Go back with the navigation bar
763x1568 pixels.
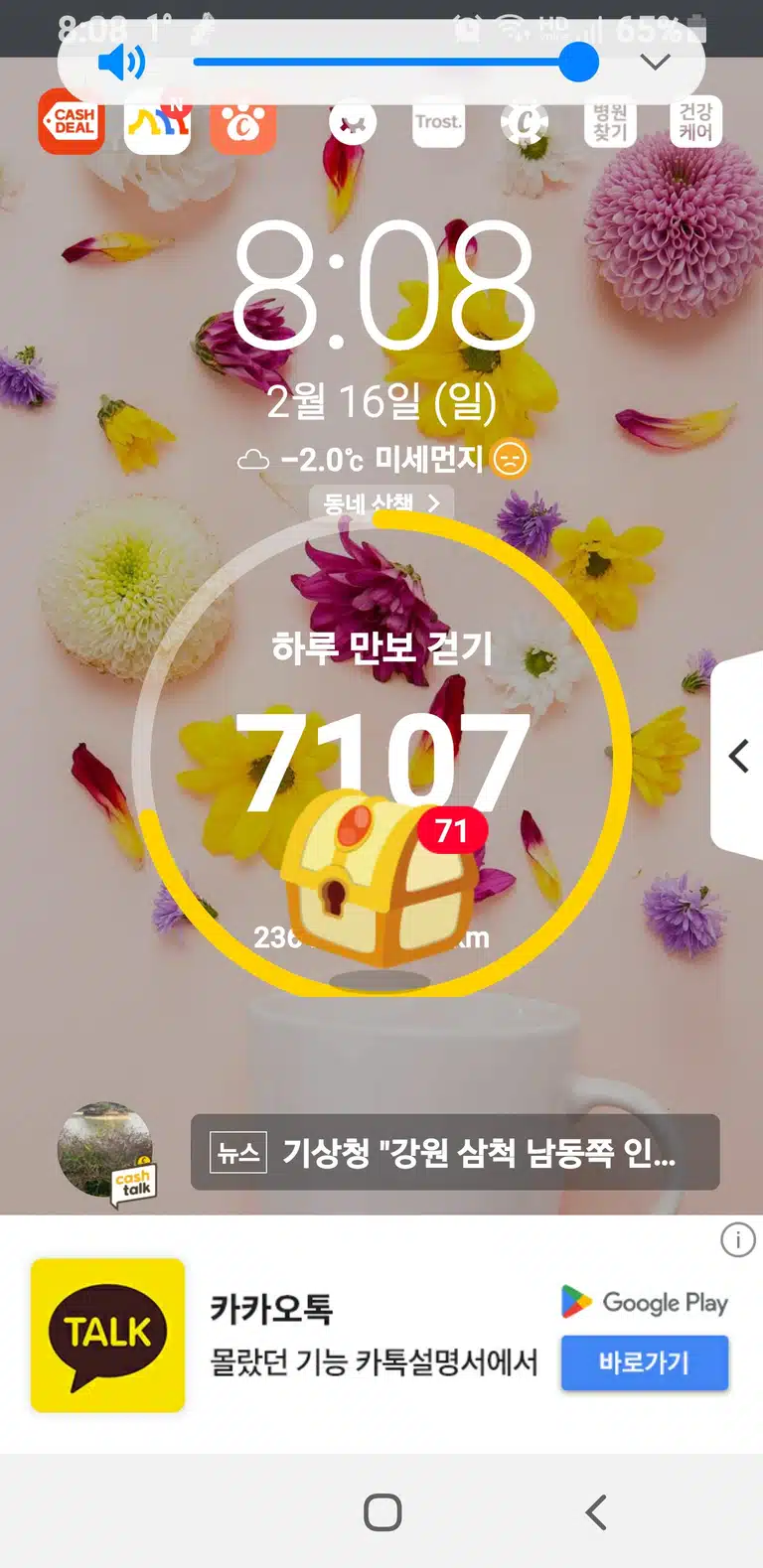[x=595, y=1512]
